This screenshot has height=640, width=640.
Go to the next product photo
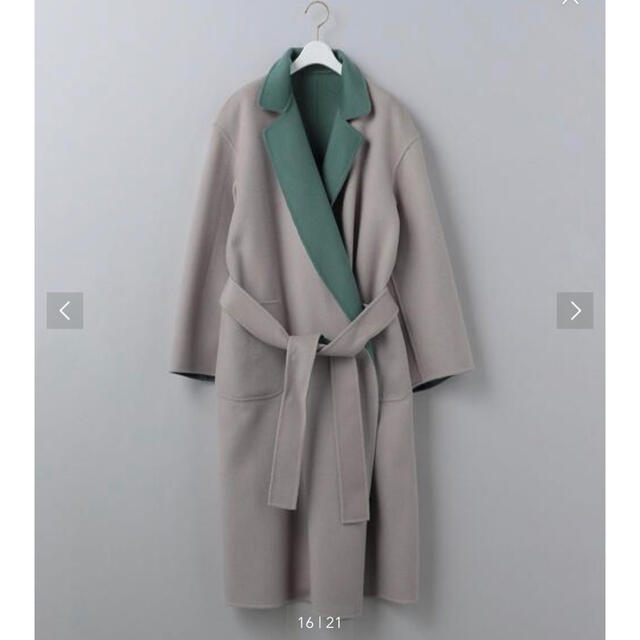tap(575, 311)
